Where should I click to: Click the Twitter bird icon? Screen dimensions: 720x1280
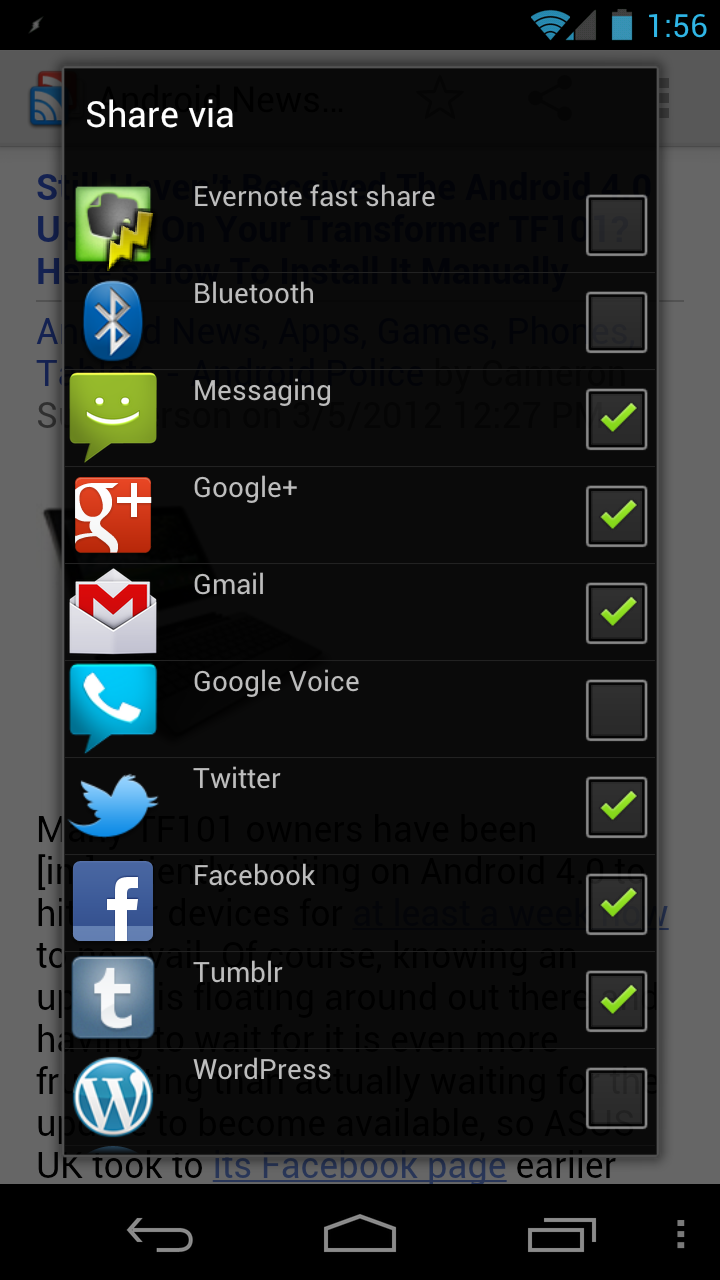(x=112, y=806)
